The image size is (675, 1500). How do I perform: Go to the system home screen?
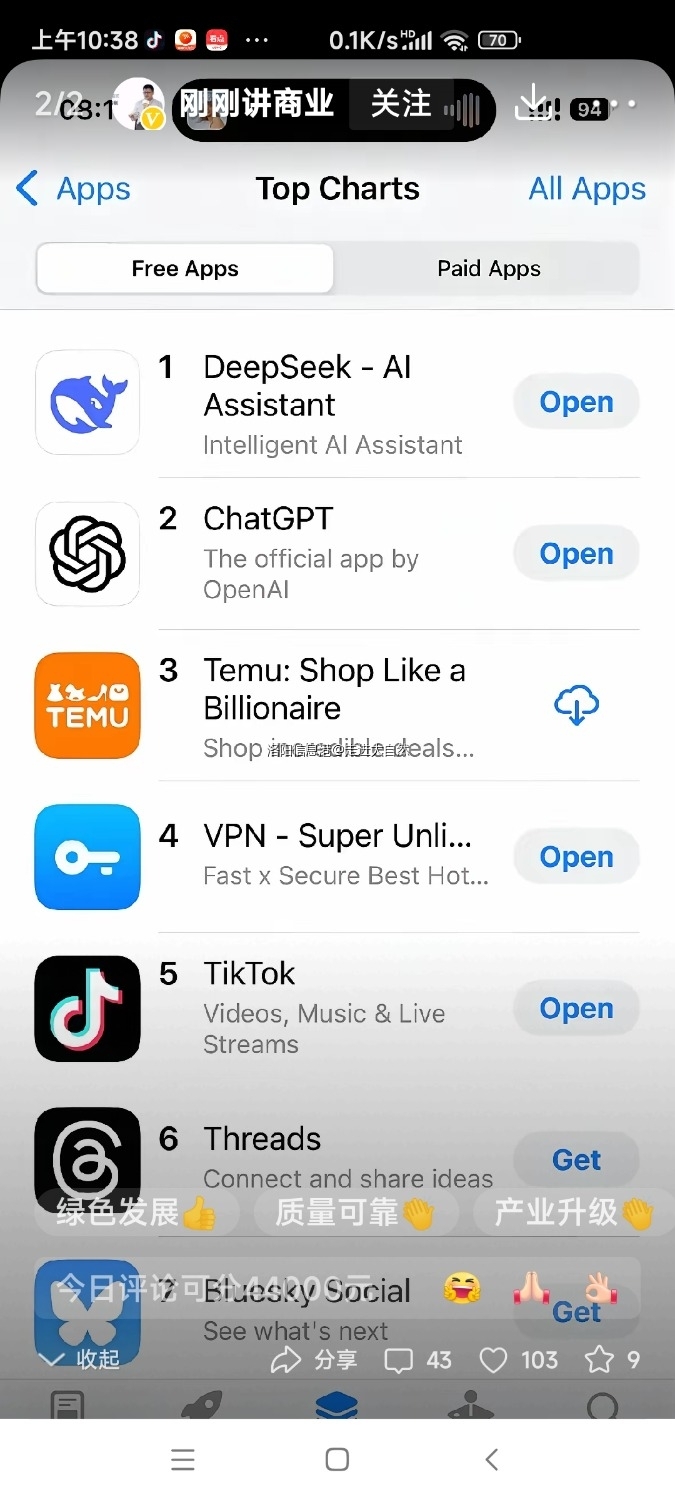(337, 1459)
